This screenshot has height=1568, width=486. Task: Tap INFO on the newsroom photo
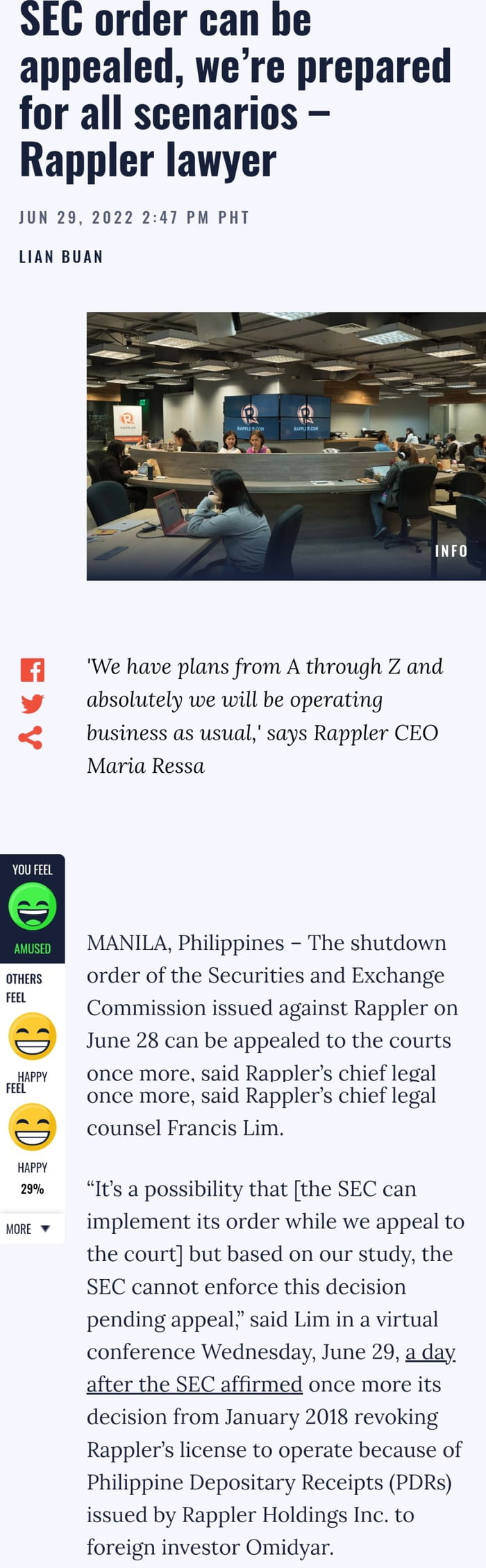click(451, 551)
